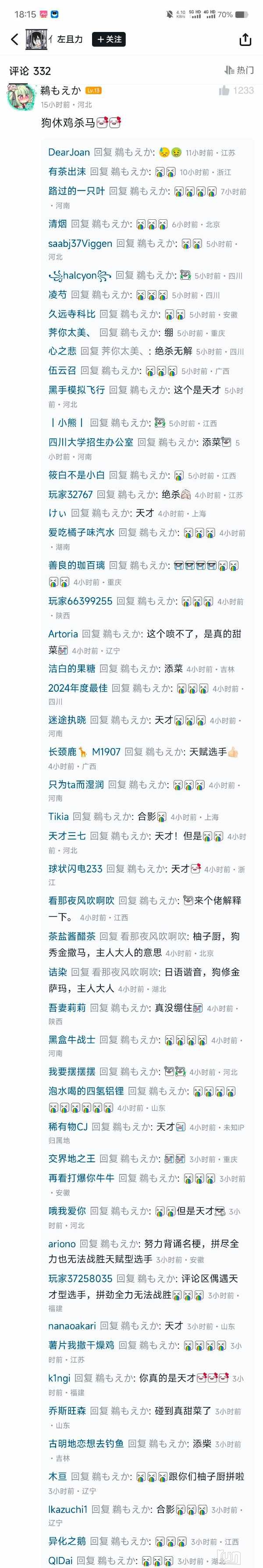Go back using the top-left arrow

coord(14,39)
